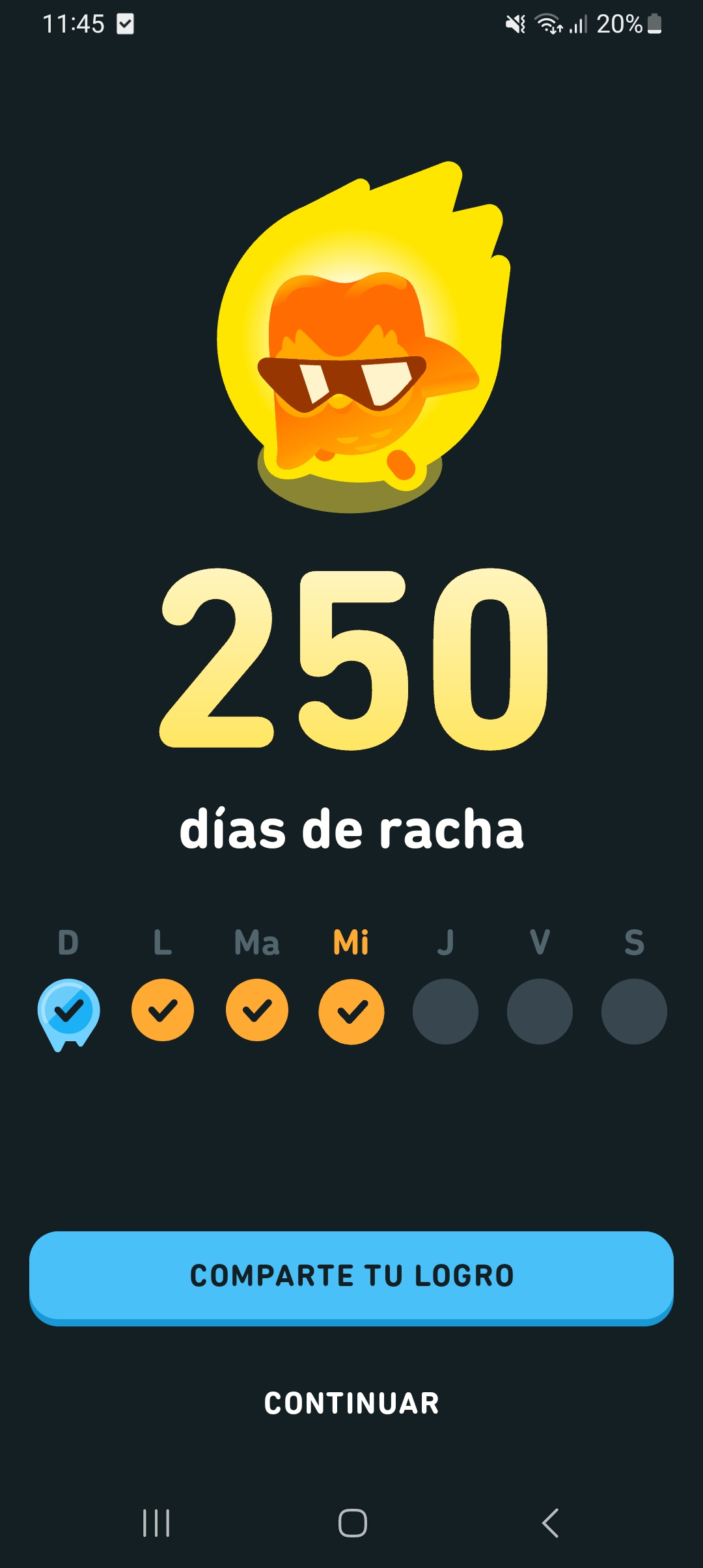Viewport: 703px width, 1568px height.
Task: Select CONTINUAR to proceed
Action: click(x=351, y=1403)
